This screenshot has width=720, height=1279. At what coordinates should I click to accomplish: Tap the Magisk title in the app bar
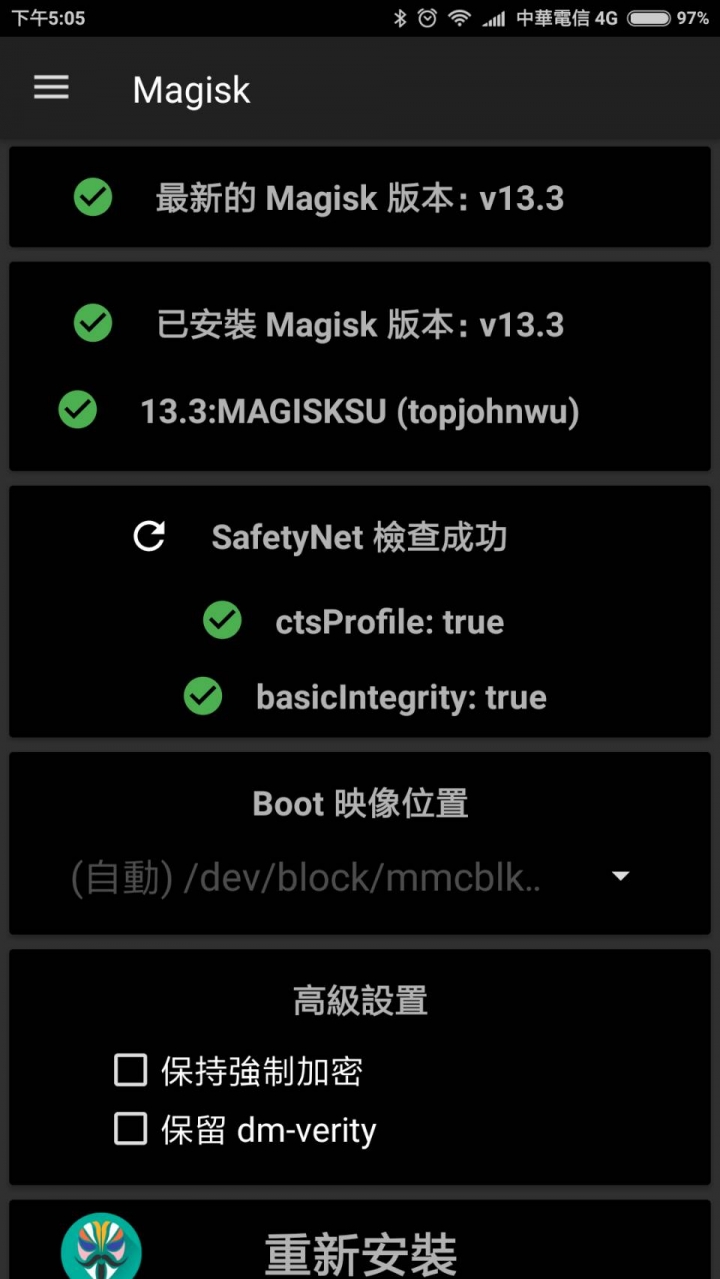[190, 90]
